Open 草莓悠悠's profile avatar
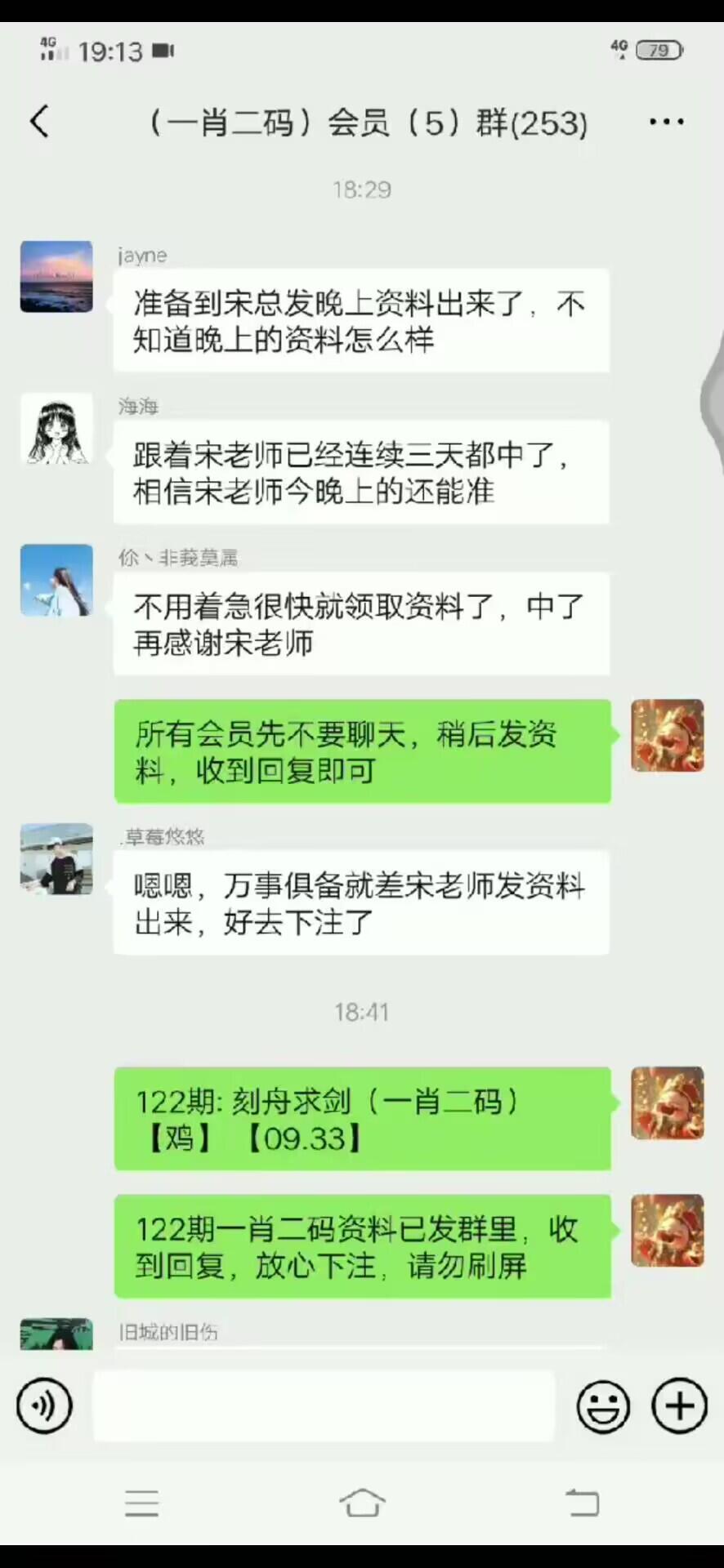Screen dimensions: 724x1568 [56, 859]
